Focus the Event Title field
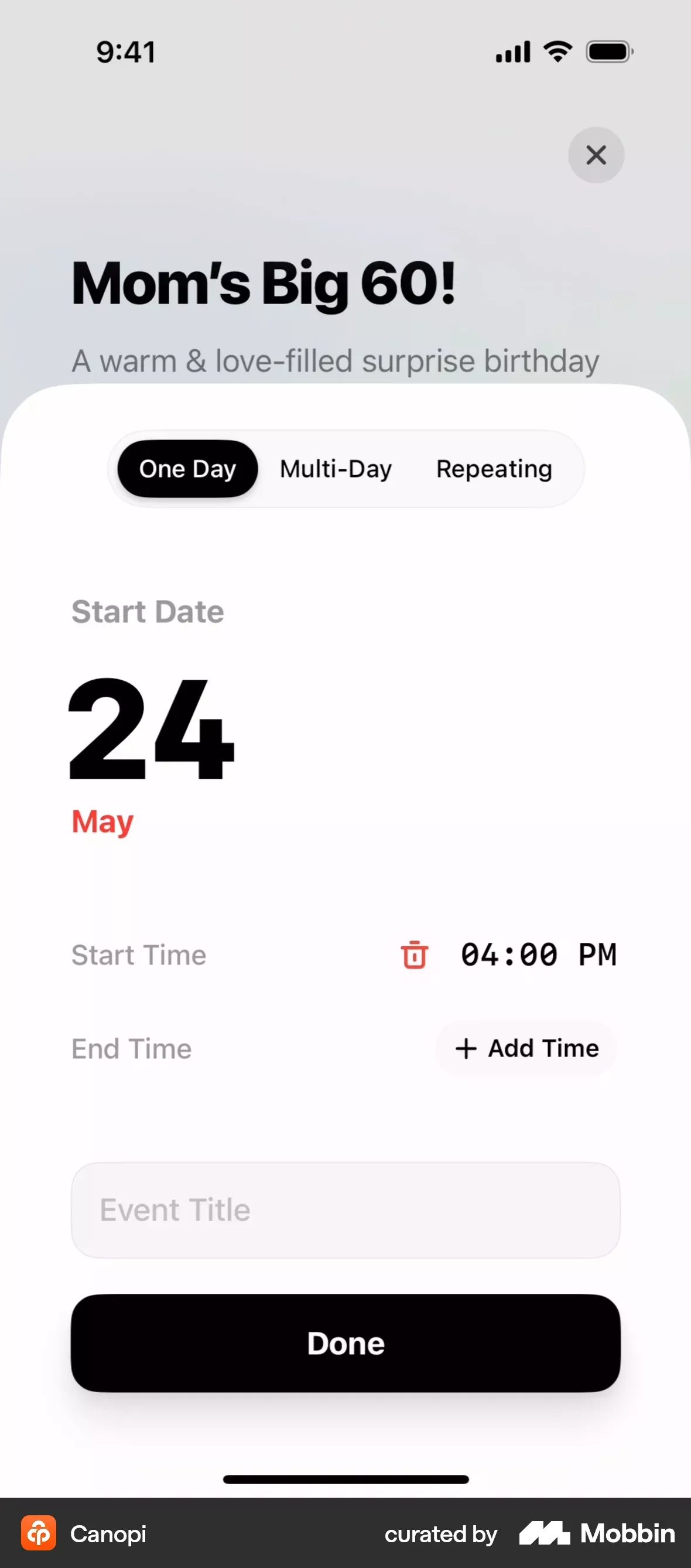Viewport: 691px width, 1568px height. tap(345, 1210)
